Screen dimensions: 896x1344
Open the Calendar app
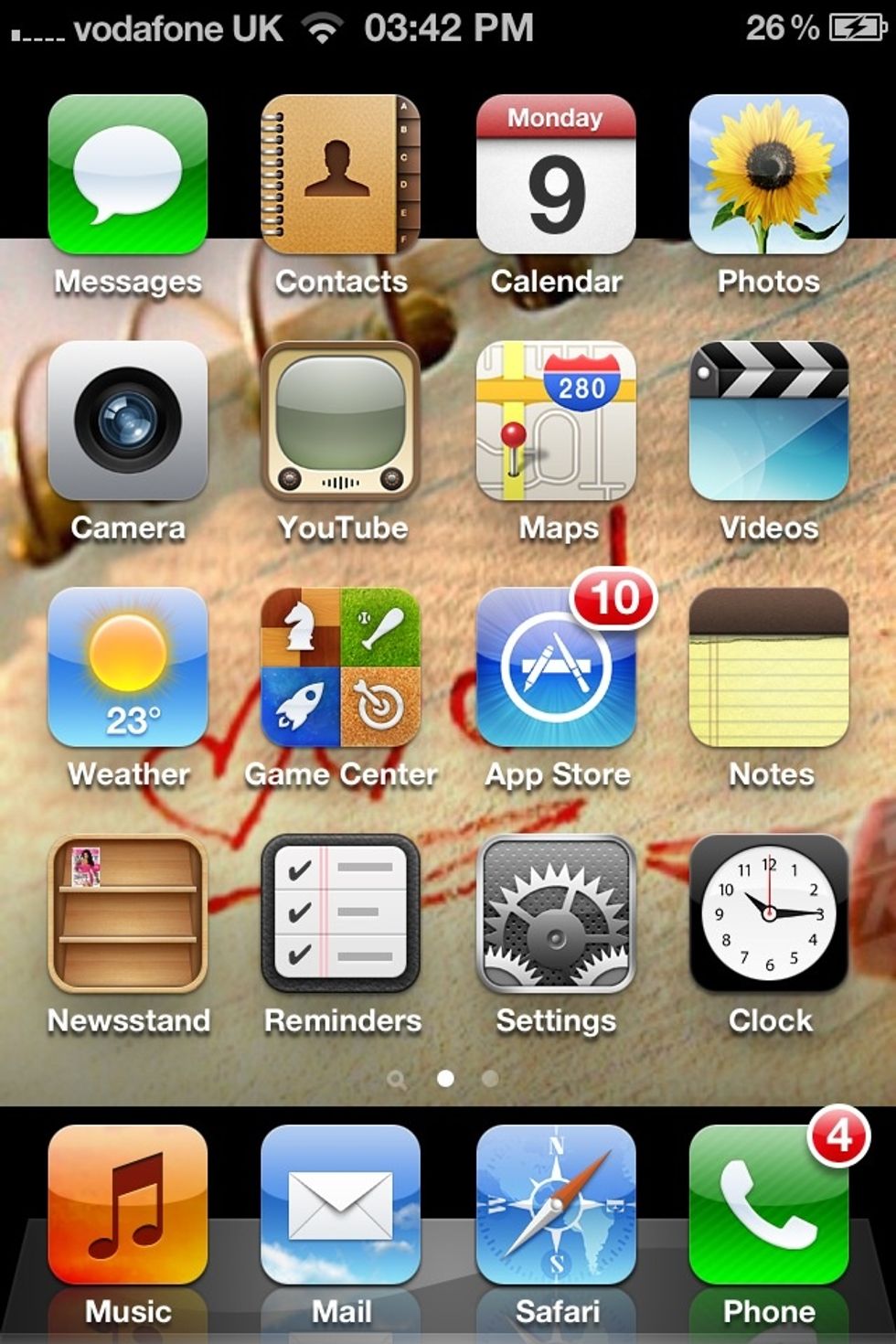(x=556, y=175)
